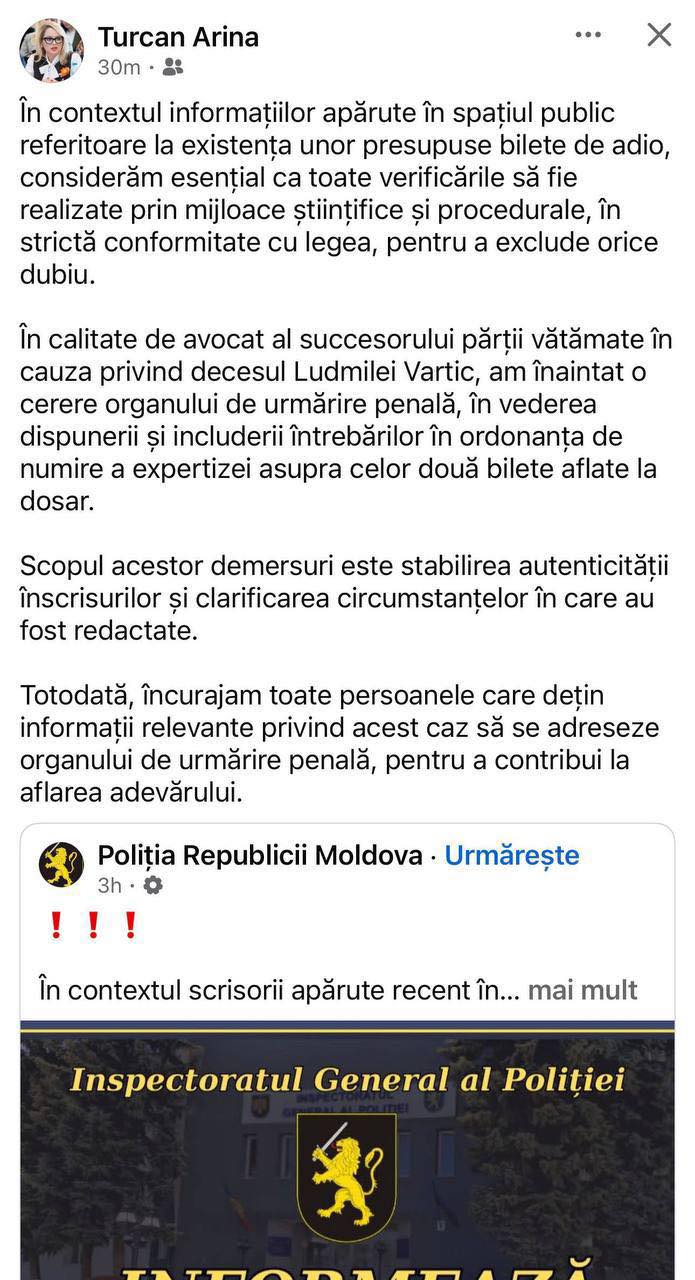Open the Poliția Republicii Moldova page name
The image size is (695, 1280).
point(260,855)
